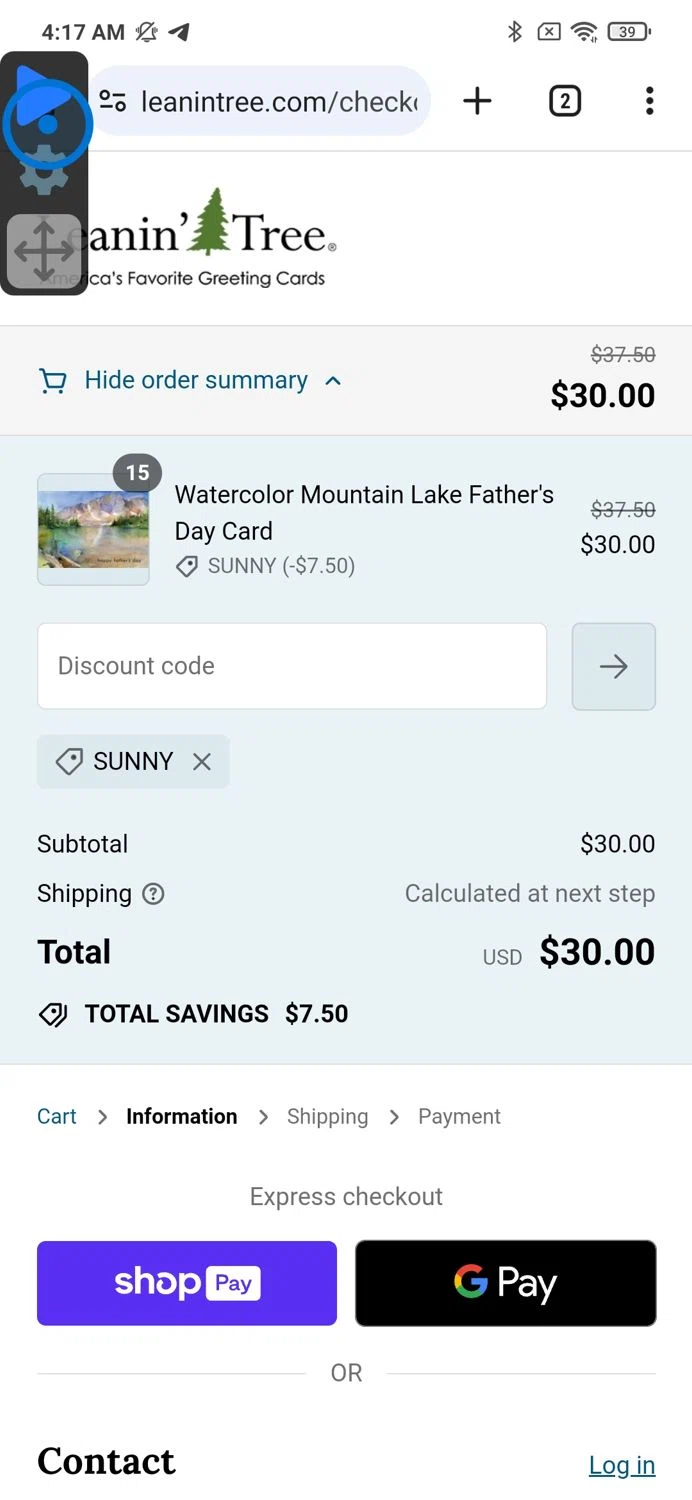Open the browser address bar
Screen dimensions: 692x1500
tap(278, 101)
